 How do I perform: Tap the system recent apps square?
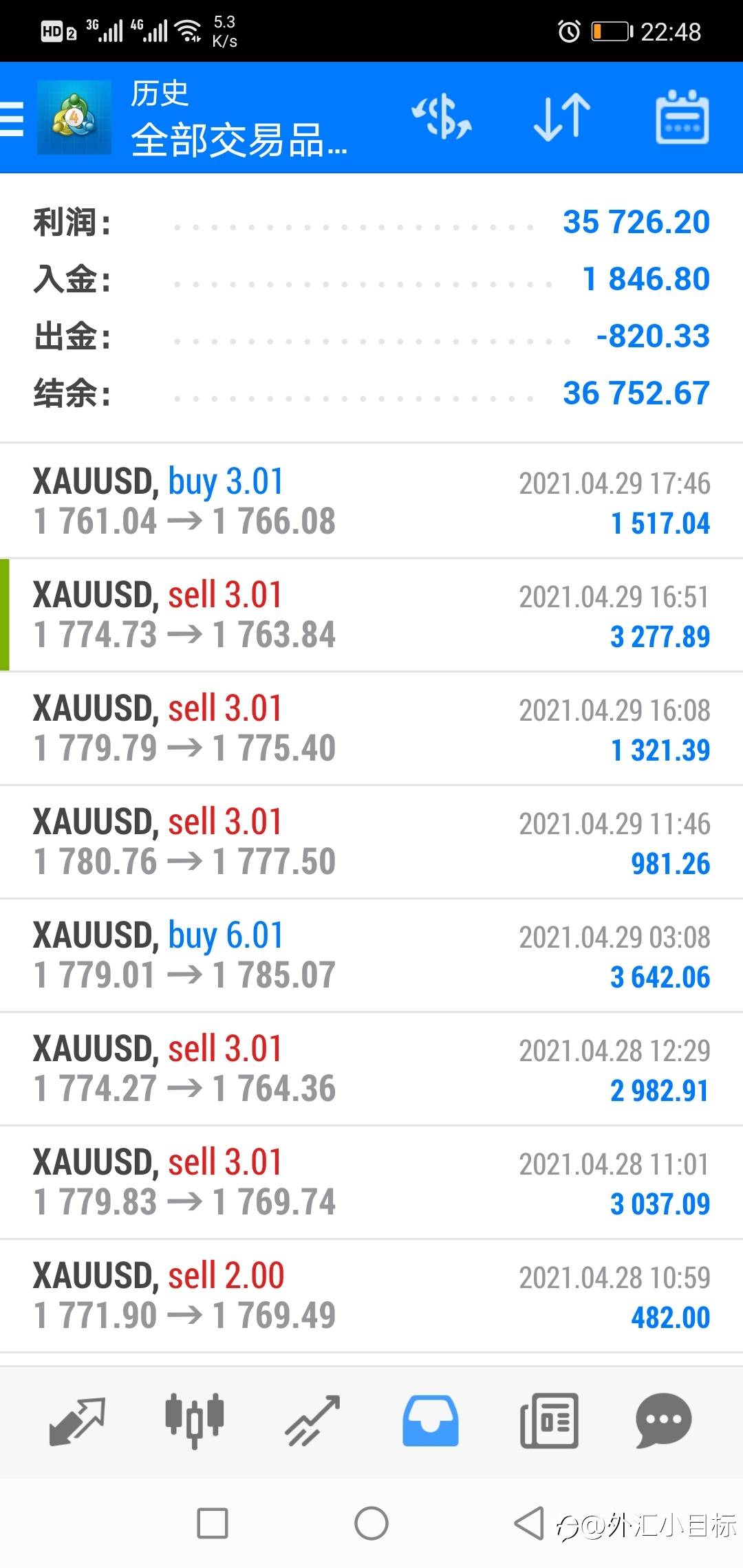[213, 1523]
